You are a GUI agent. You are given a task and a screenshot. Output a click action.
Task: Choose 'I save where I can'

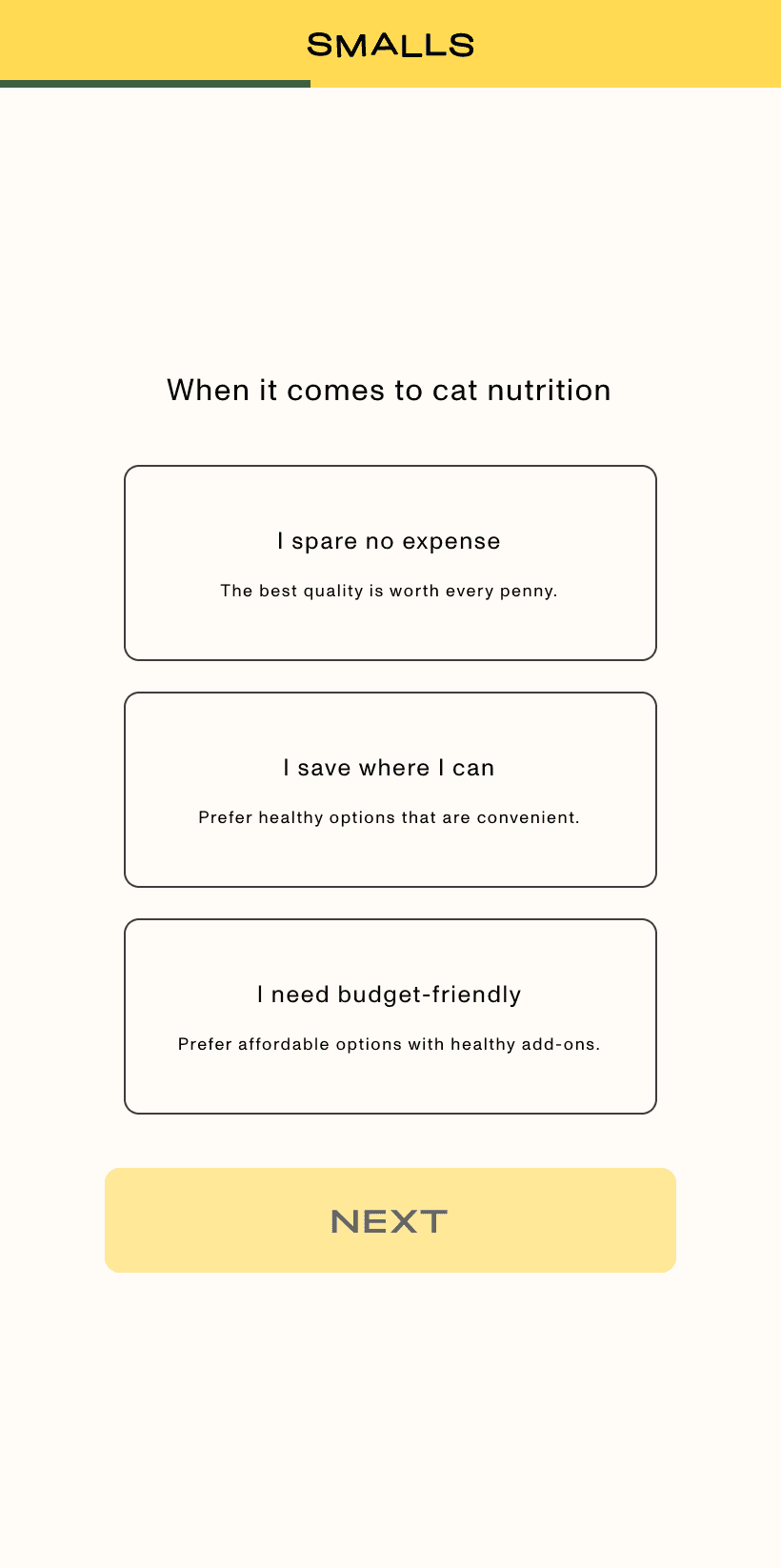pyautogui.click(x=390, y=790)
